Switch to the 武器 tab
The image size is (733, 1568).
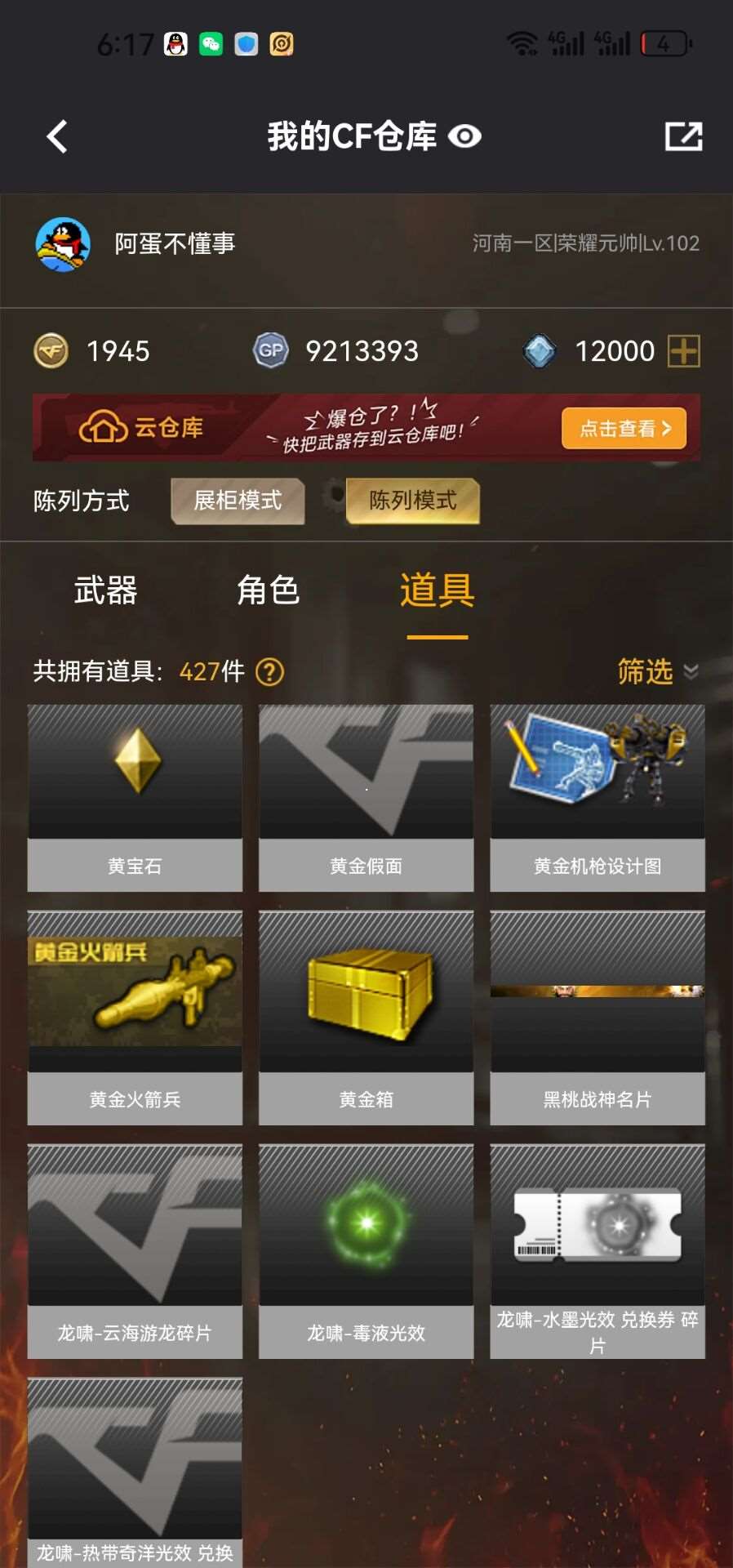click(x=105, y=590)
